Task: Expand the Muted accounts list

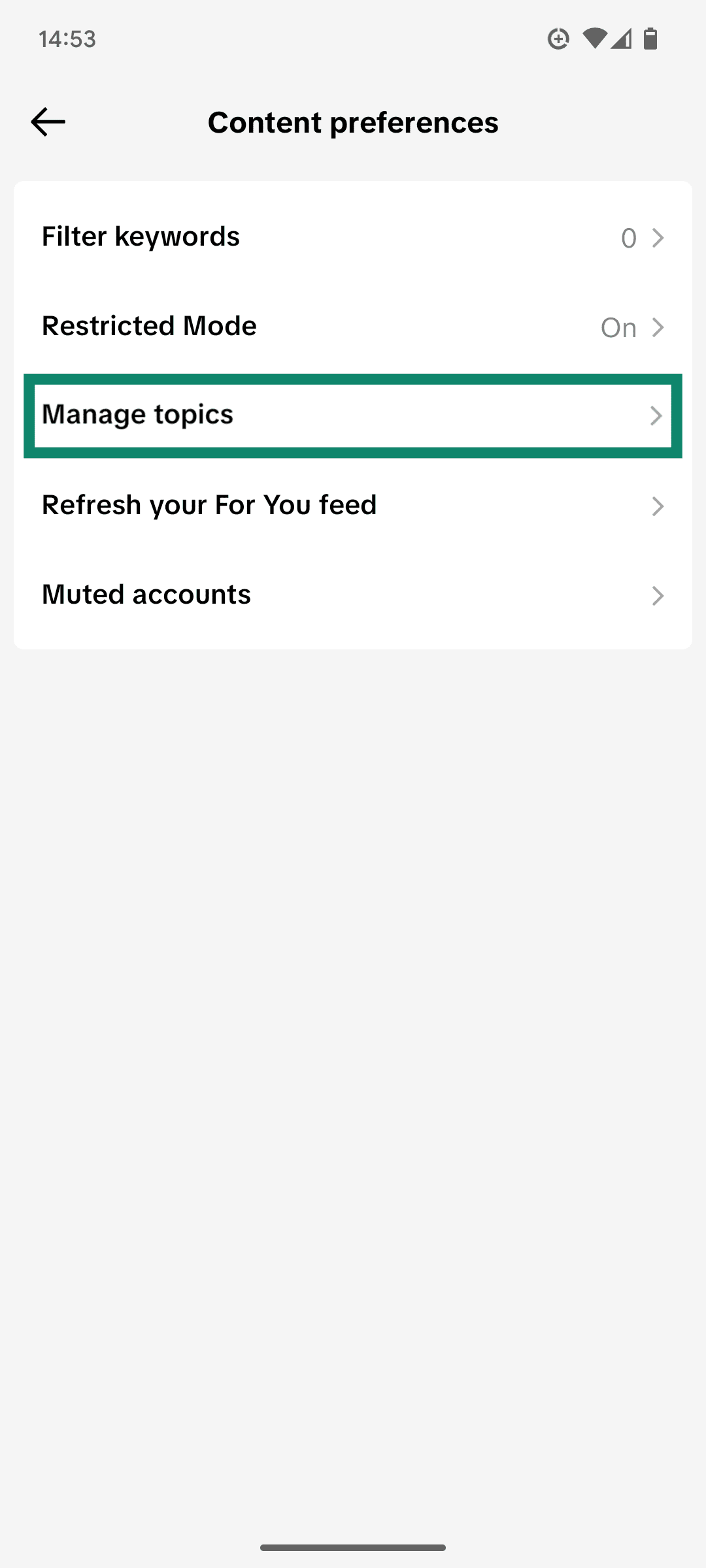Action: pyautogui.click(x=353, y=595)
